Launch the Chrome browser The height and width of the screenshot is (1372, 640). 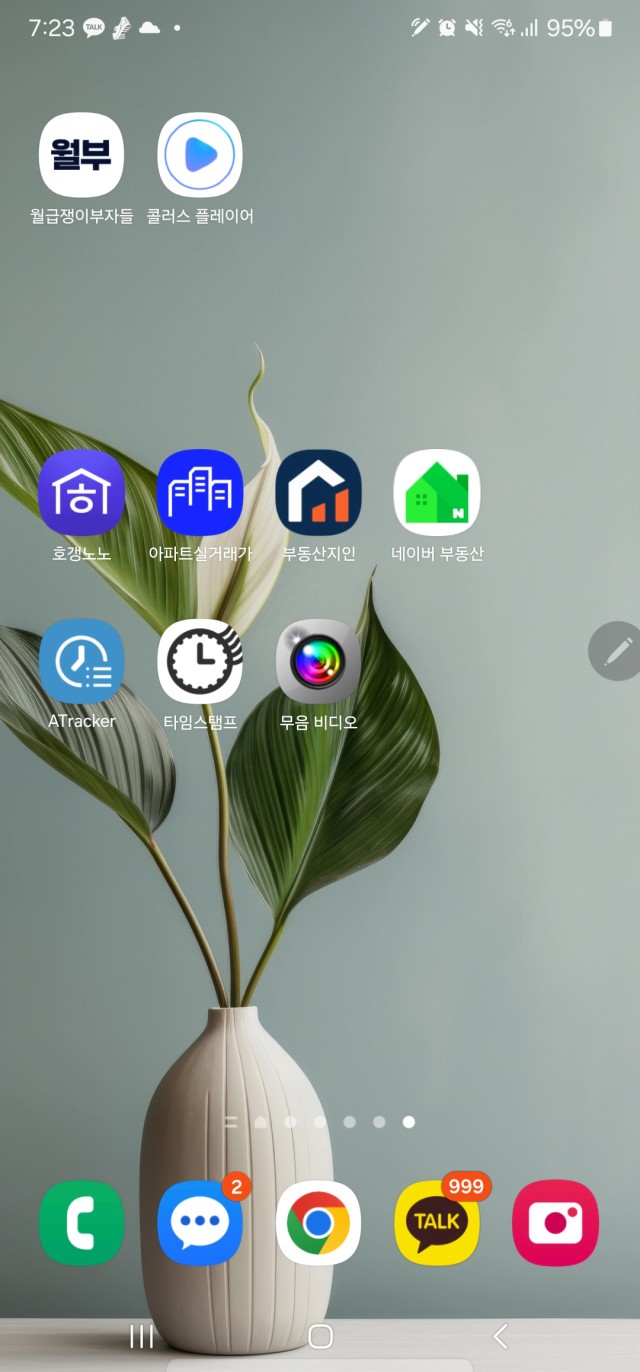[318, 1222]
